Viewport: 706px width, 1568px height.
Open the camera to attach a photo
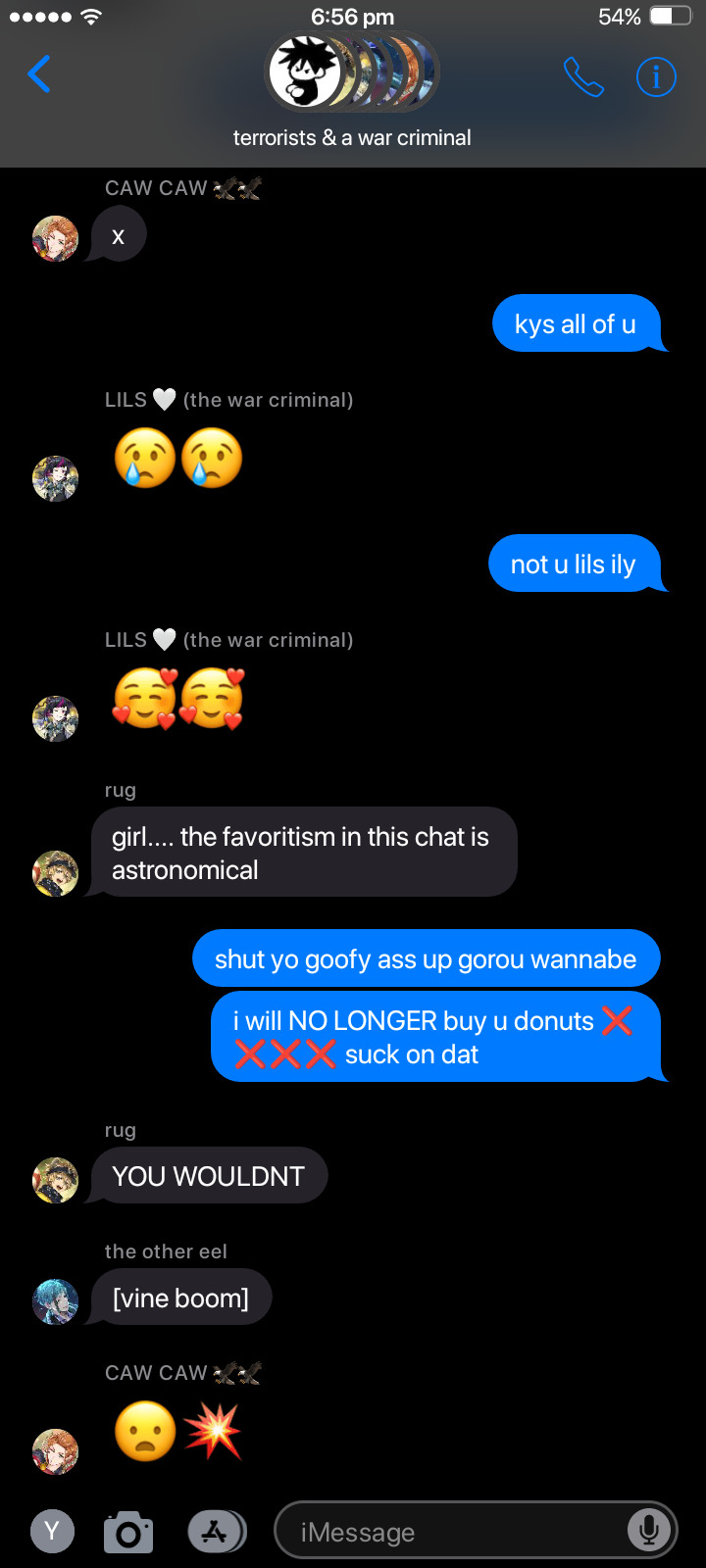coord(128,1532)
